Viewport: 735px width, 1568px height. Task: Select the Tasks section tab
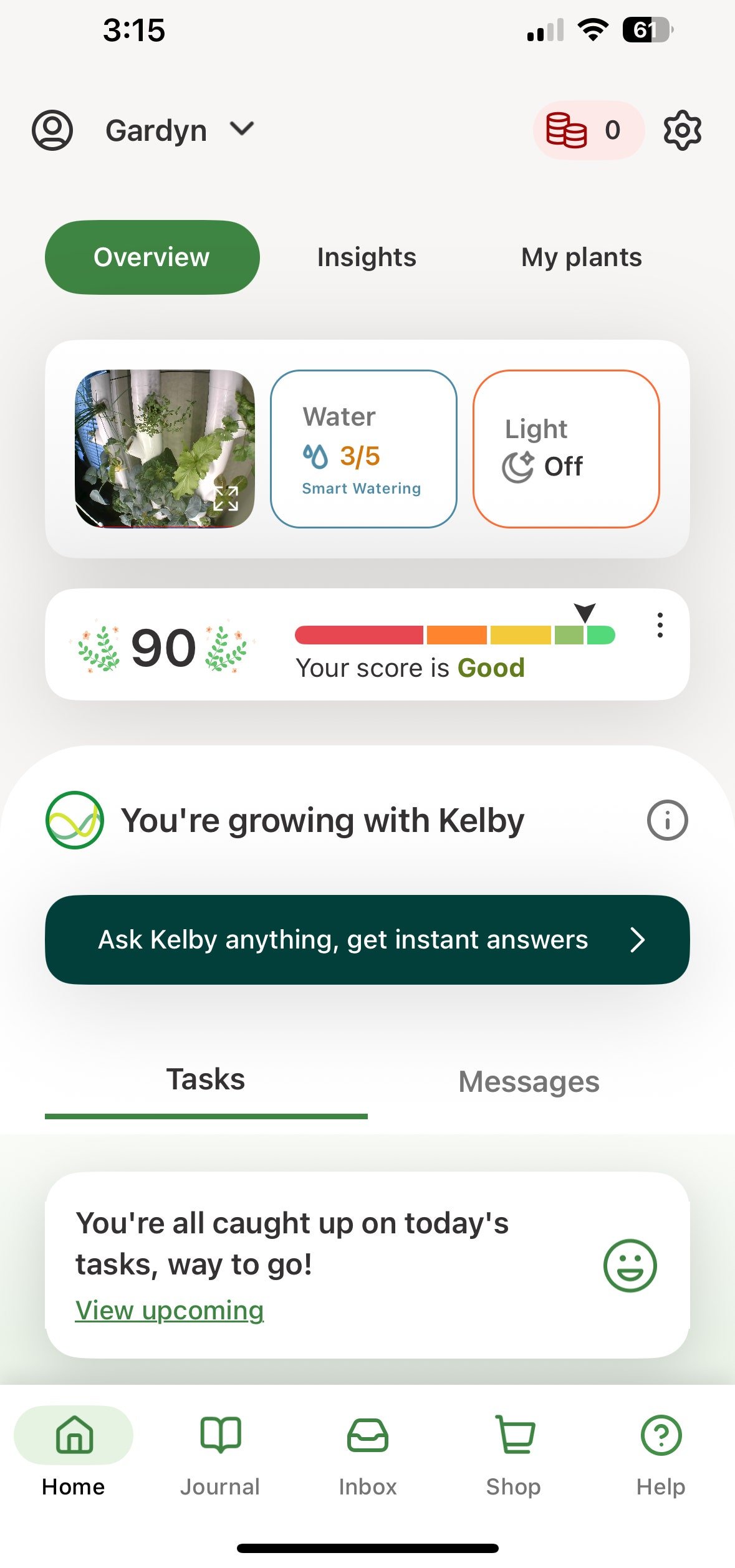pos(206,1080)
